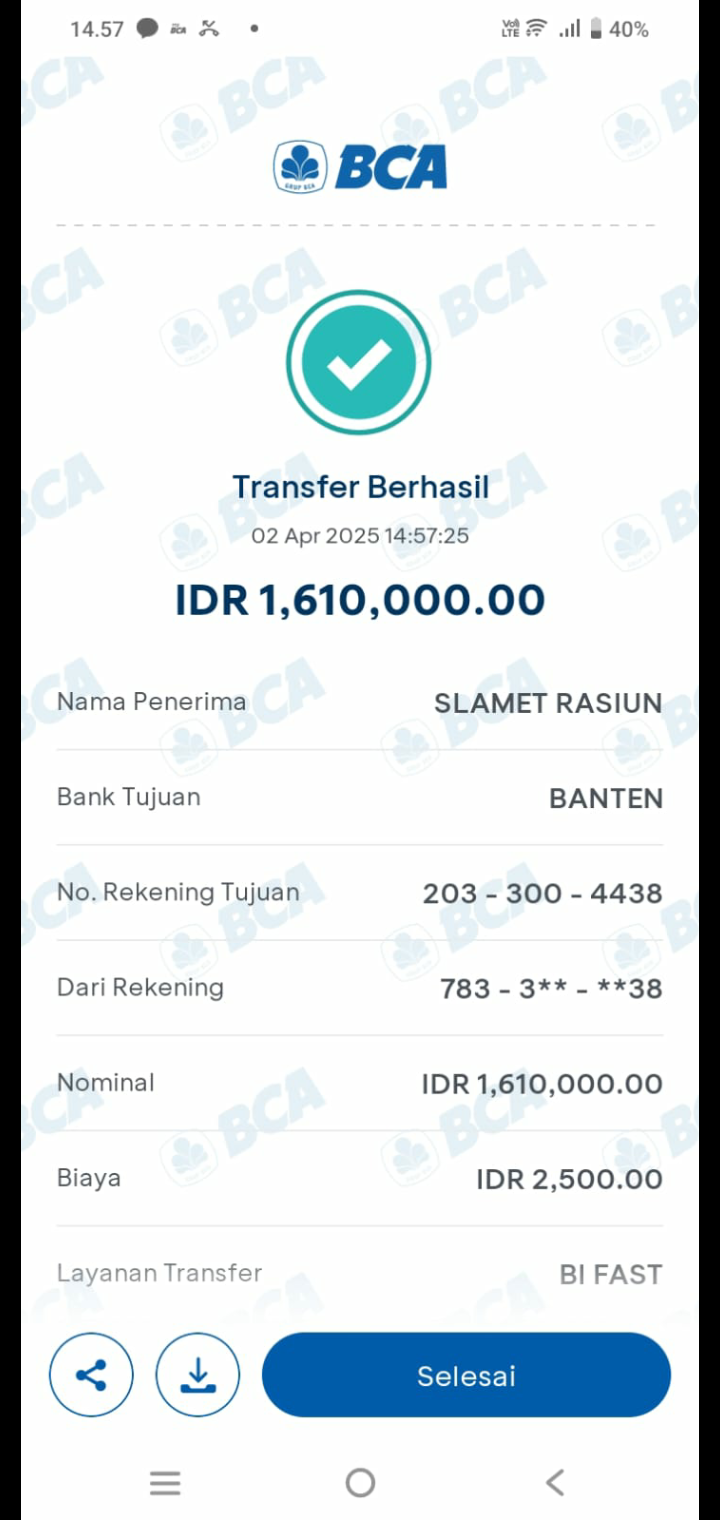Share the transfer receipt
The image size is (720, 1520).
click(91, 1375)
